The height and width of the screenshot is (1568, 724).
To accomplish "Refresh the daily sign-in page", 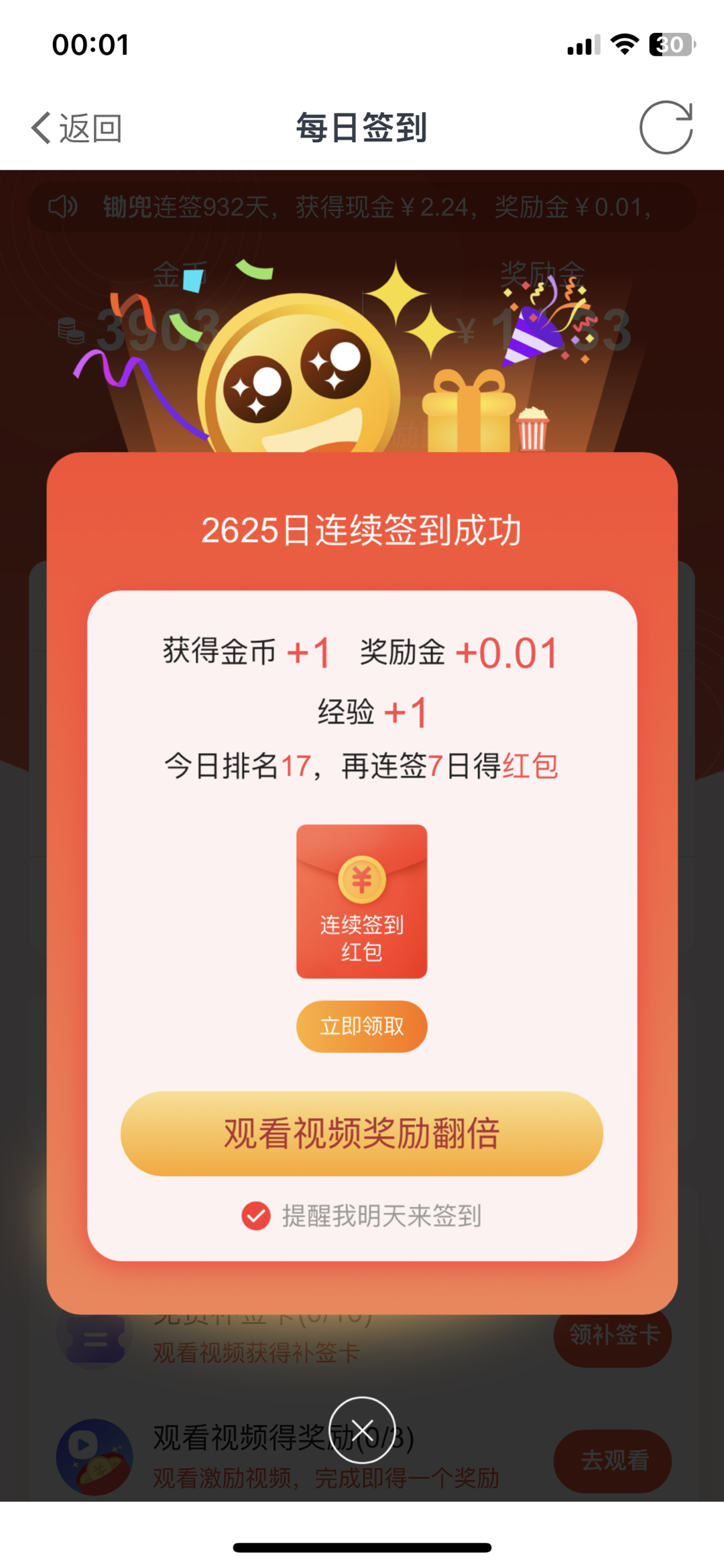I will tap(665, 127).
